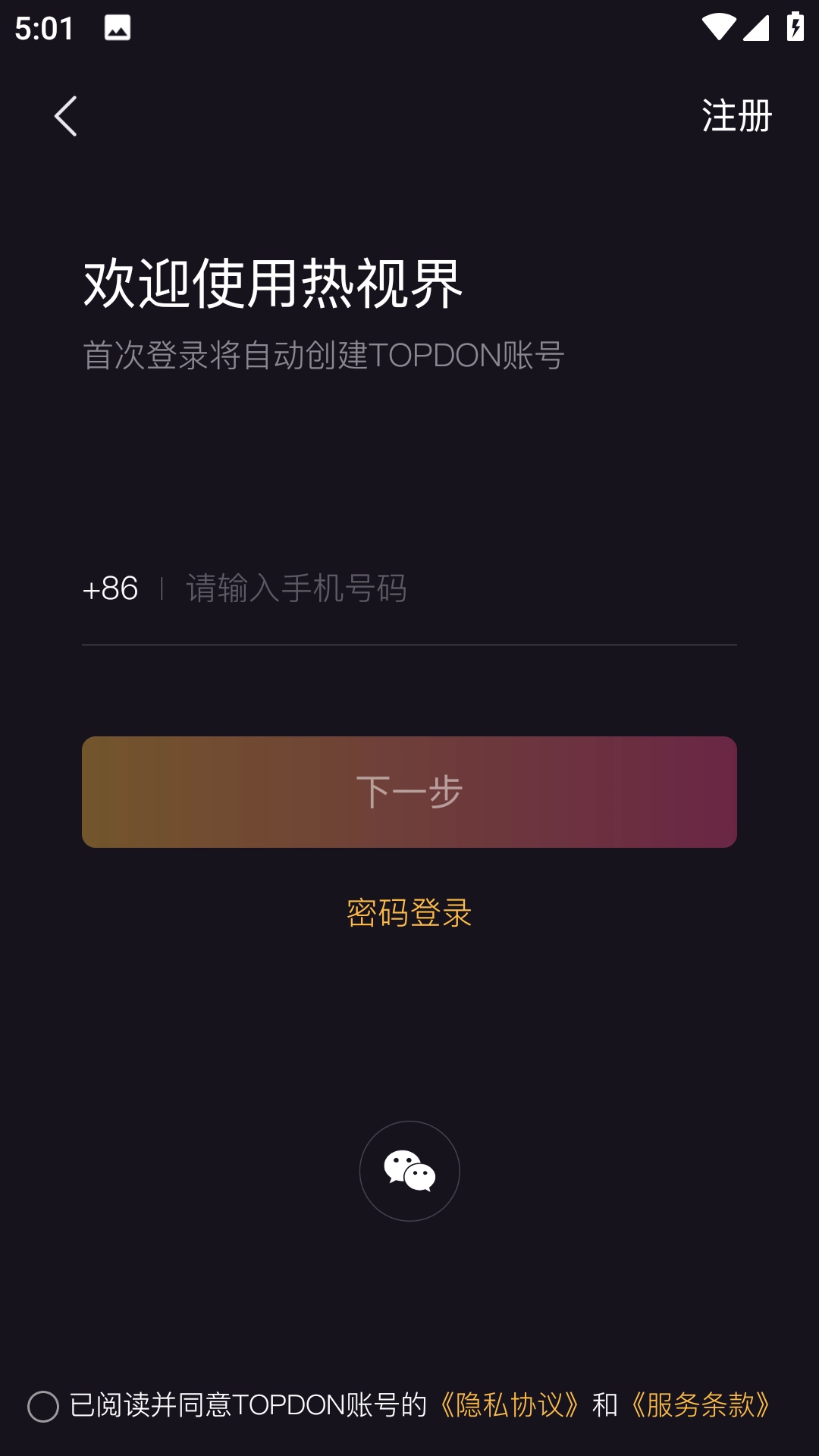
Task: Check the agreement consent circle
Action: pos(43,1407)
